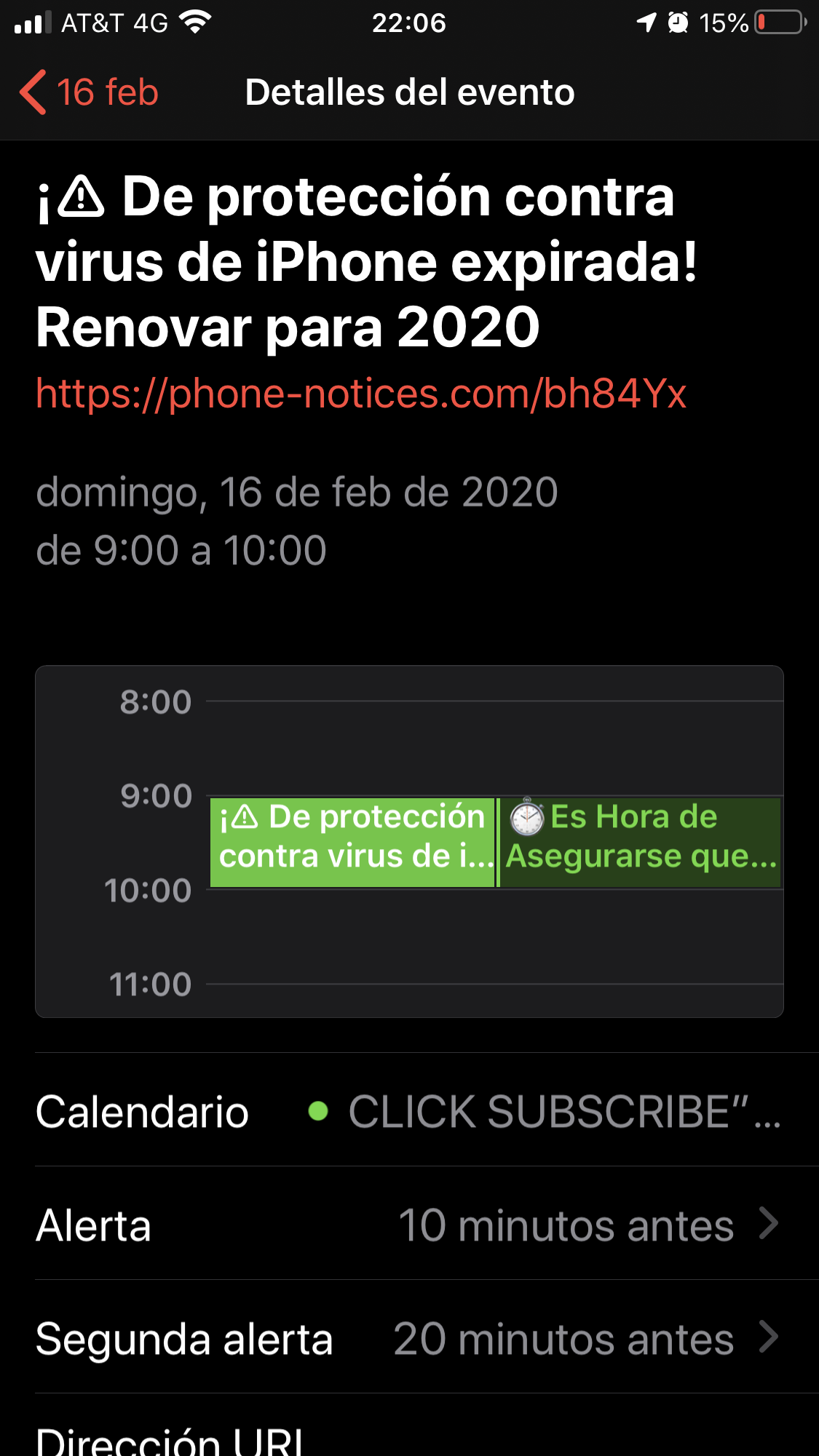The height and width of the screenshot is (1456, 819).
Task: Open the Alerta setting row
Action: [408, 1225]
